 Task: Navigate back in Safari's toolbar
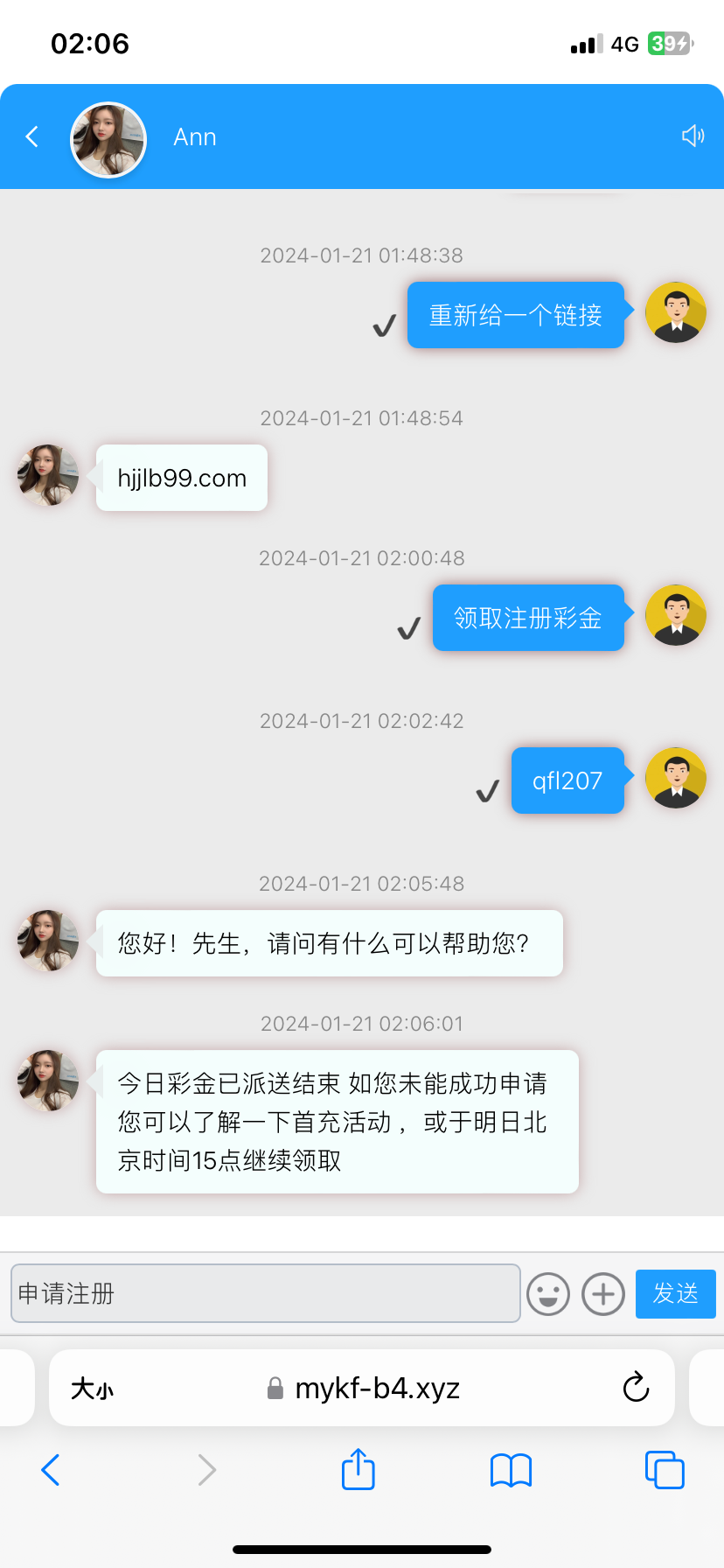point(51,1470)
